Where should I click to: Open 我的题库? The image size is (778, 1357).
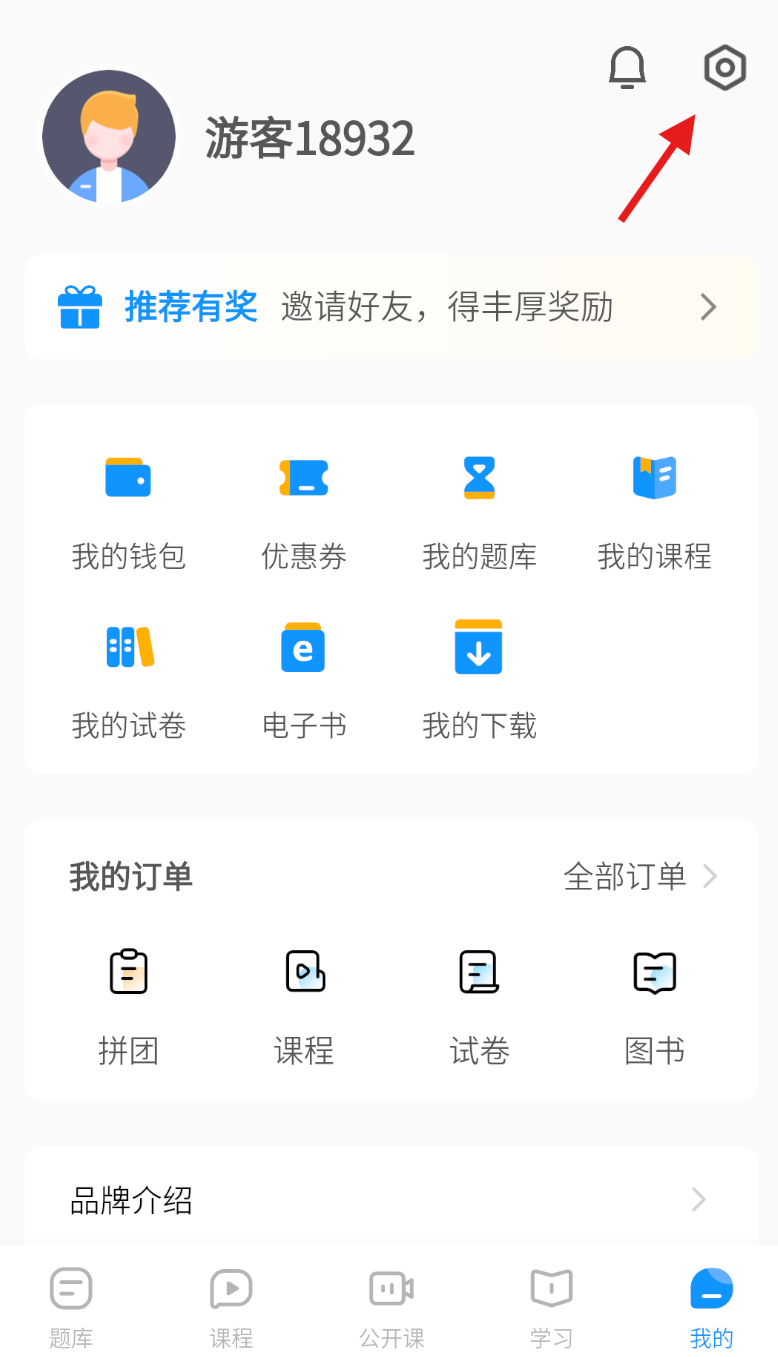479,511
